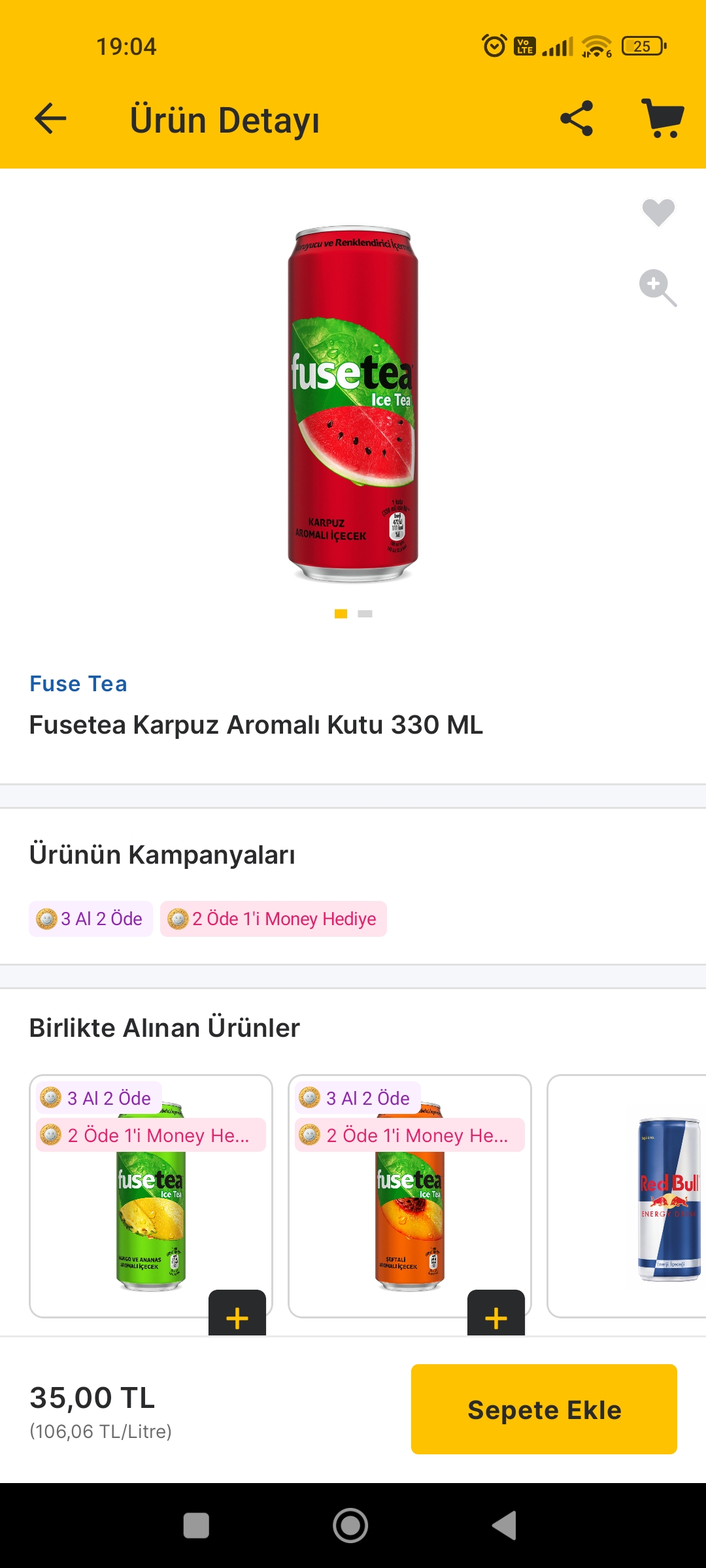Open recent apps from navigation bar
706x1568 pixels.
[x=196, y=1526]
